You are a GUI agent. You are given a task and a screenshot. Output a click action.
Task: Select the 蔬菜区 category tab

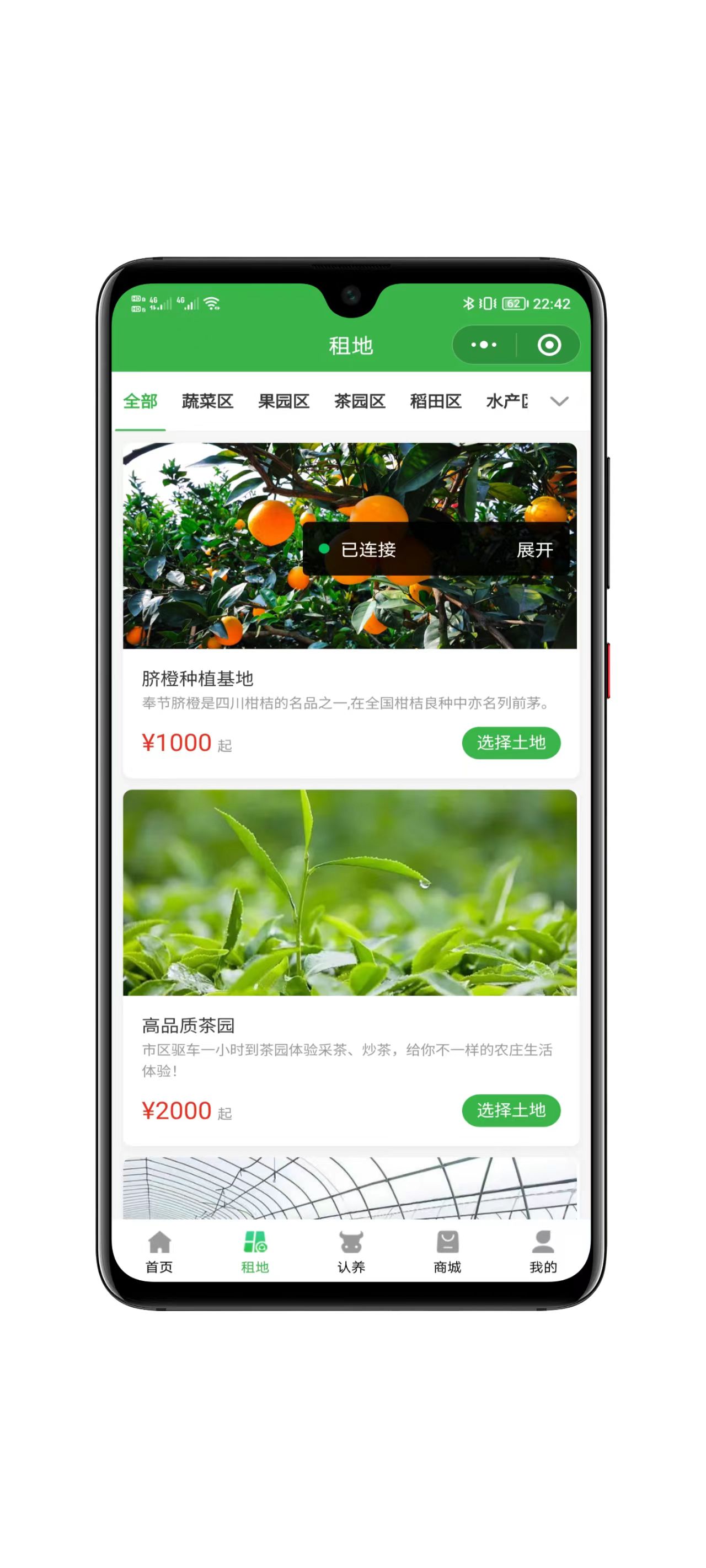point(207,401)
